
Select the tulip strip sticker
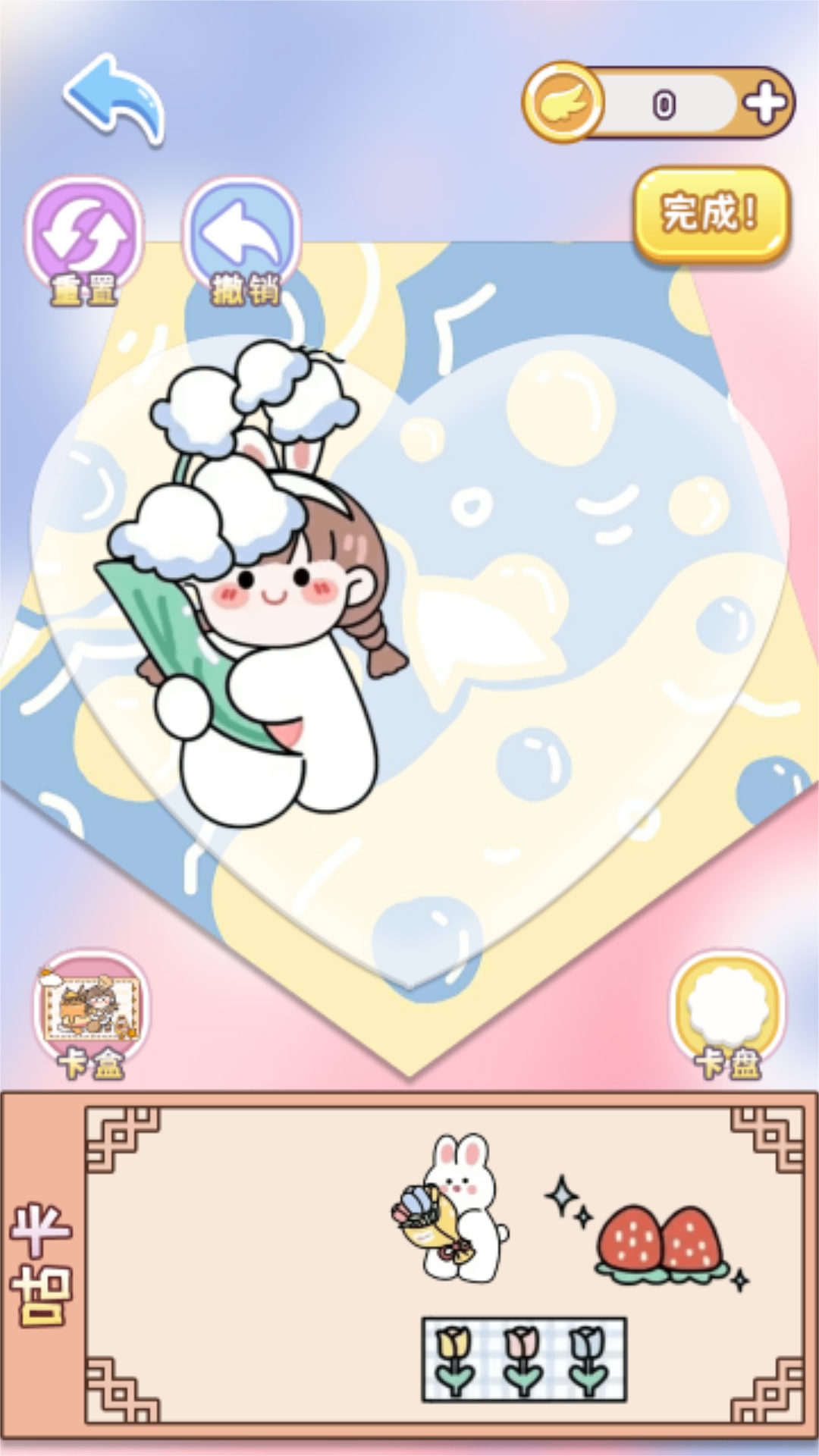(524, 1360)
